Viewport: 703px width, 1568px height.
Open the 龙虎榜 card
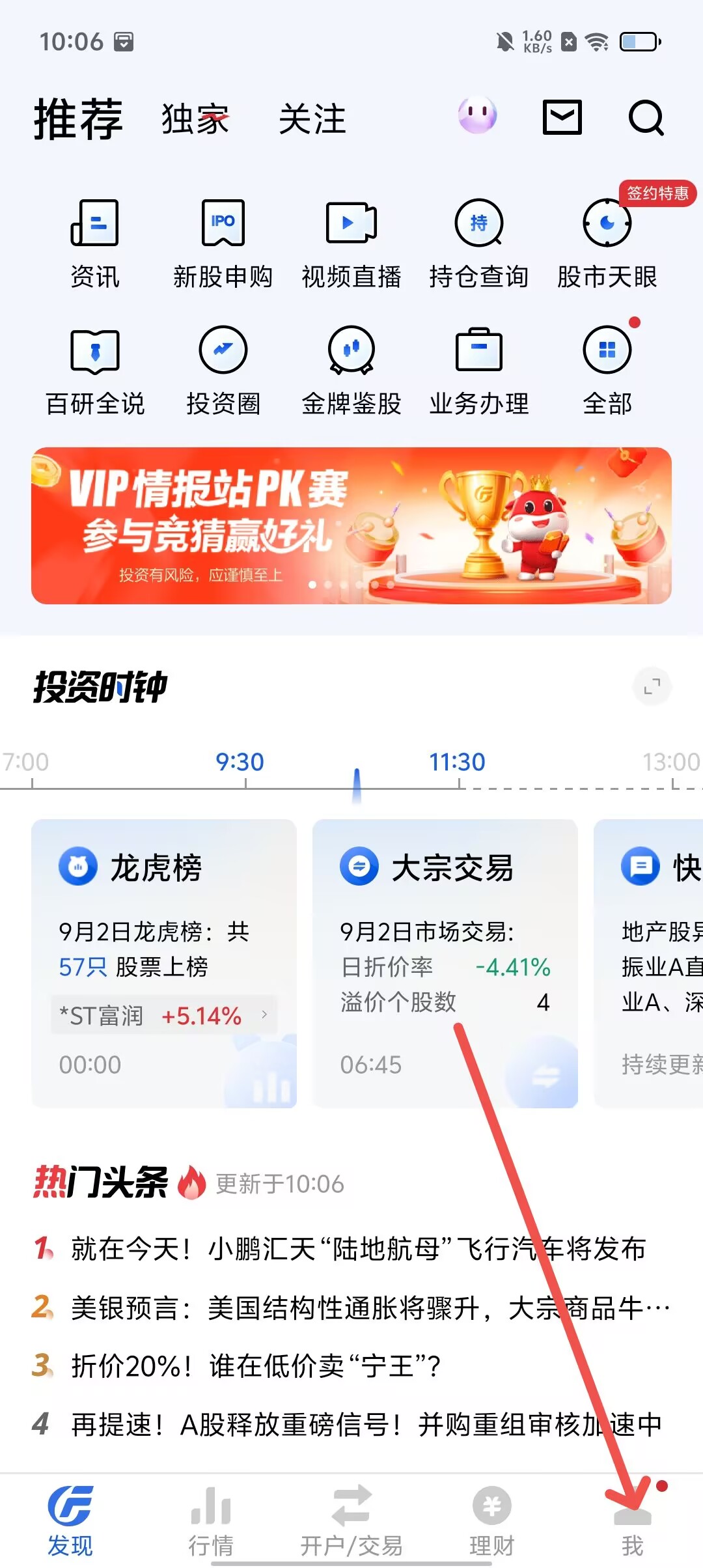[x=164, y=962]
